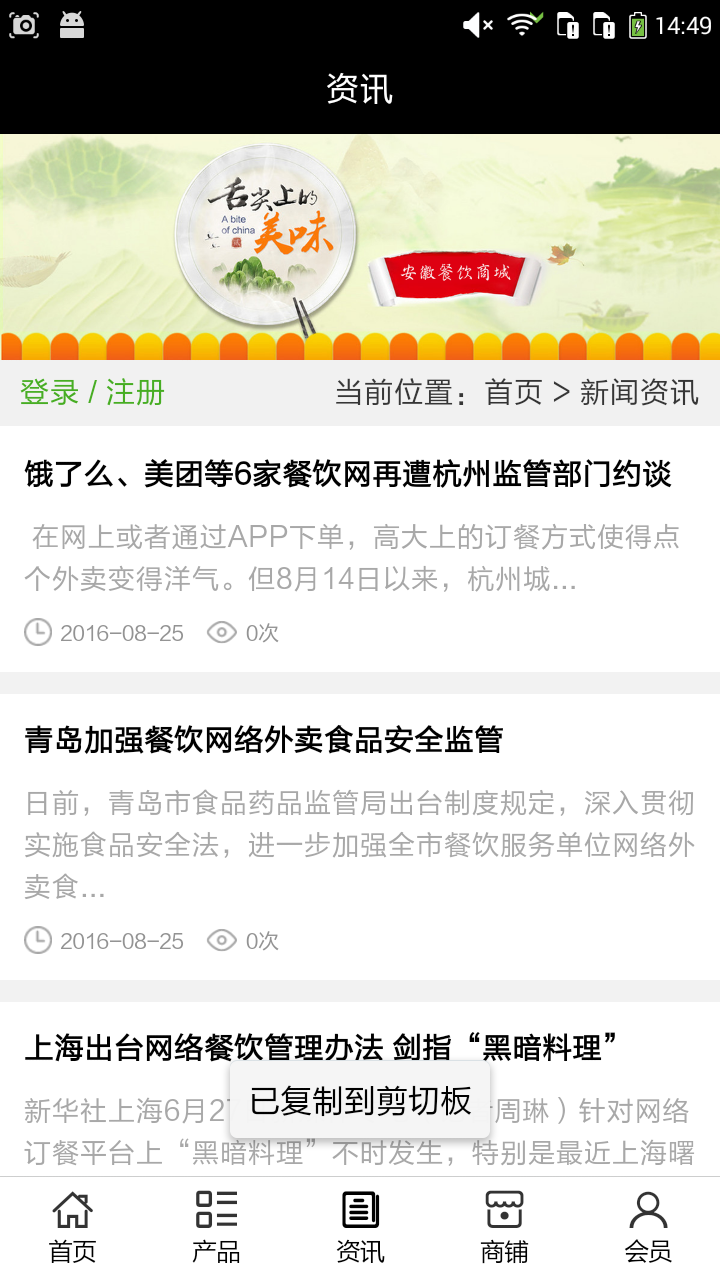Tap the 舌尖上的美味 banner
This screenshot has width=720, height=1280.
click(x=360, y=247)
